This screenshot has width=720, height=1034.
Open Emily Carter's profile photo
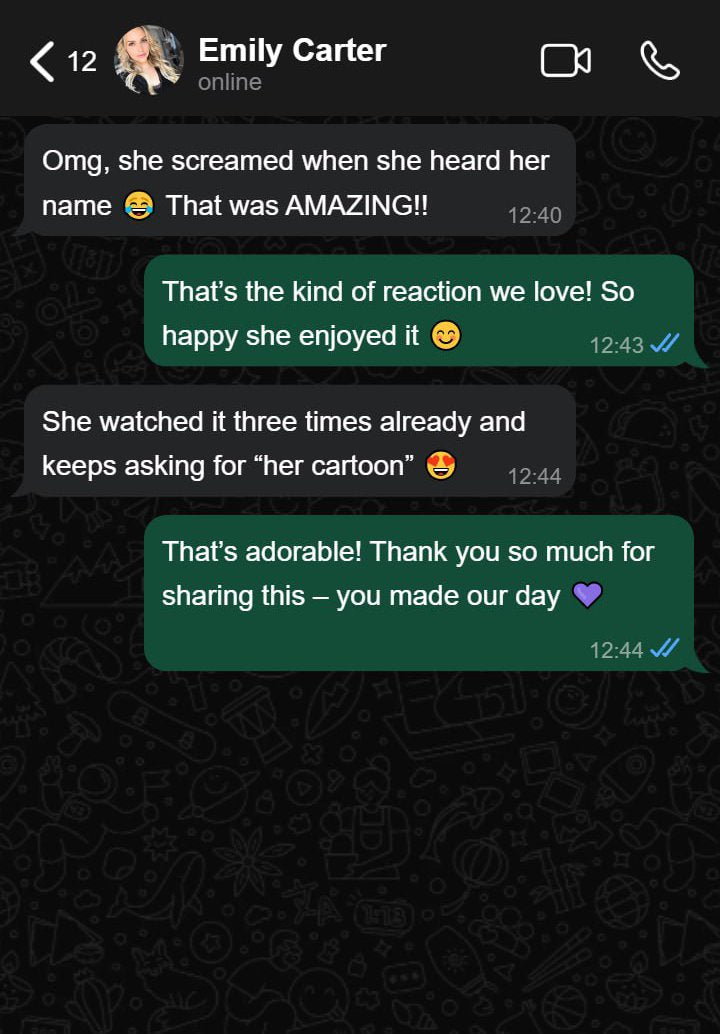pyautogui.click(x=149, y=61)
